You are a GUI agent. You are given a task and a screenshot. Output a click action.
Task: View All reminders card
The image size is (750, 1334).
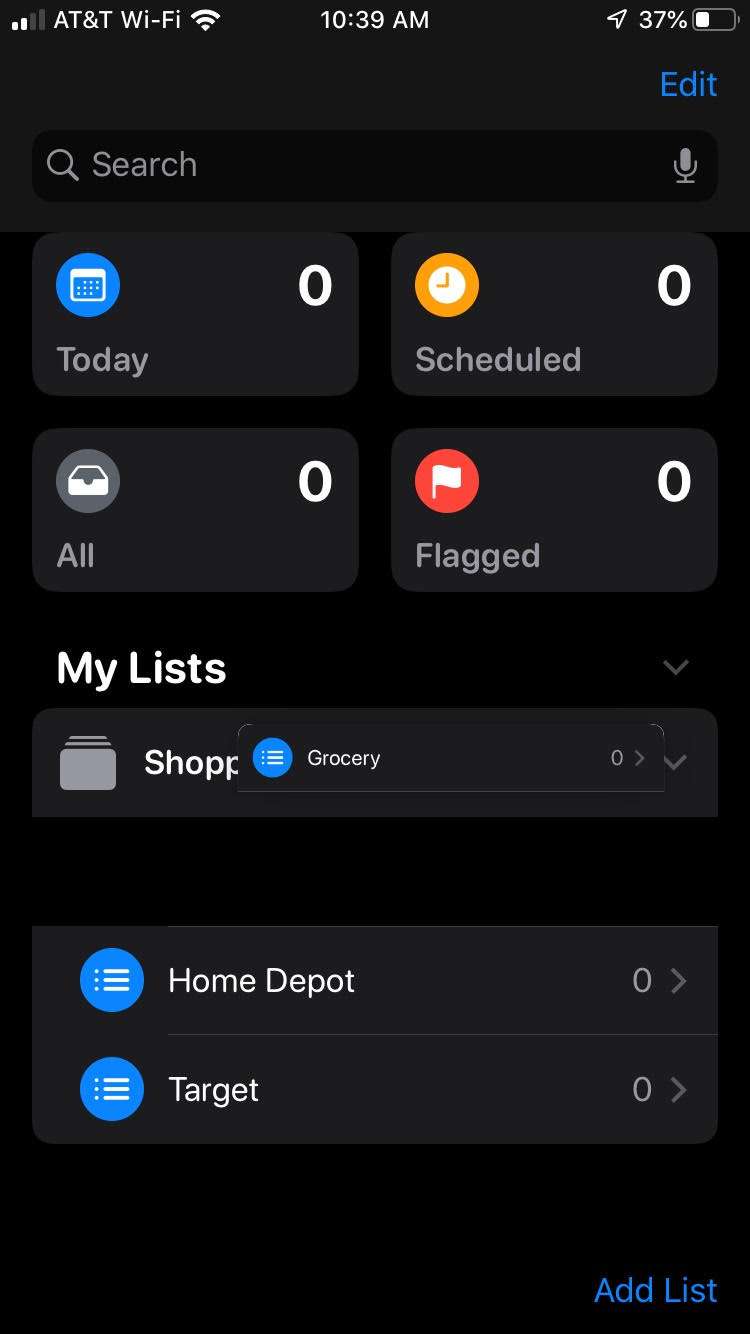195,510
